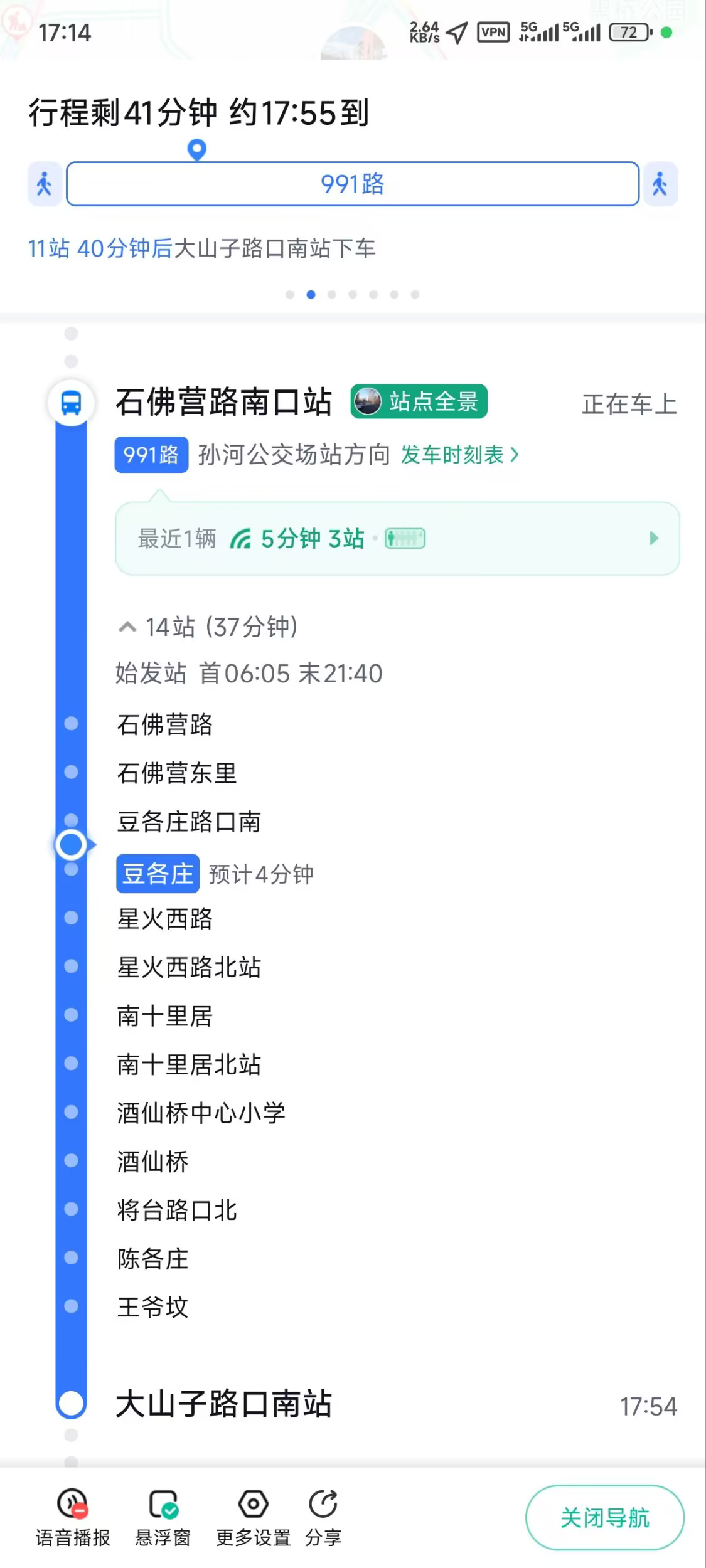The height and width of the screenshot is (1568, 706).
Task: Tap 关闭导航 to end navigation
Action: point(604,1518)
